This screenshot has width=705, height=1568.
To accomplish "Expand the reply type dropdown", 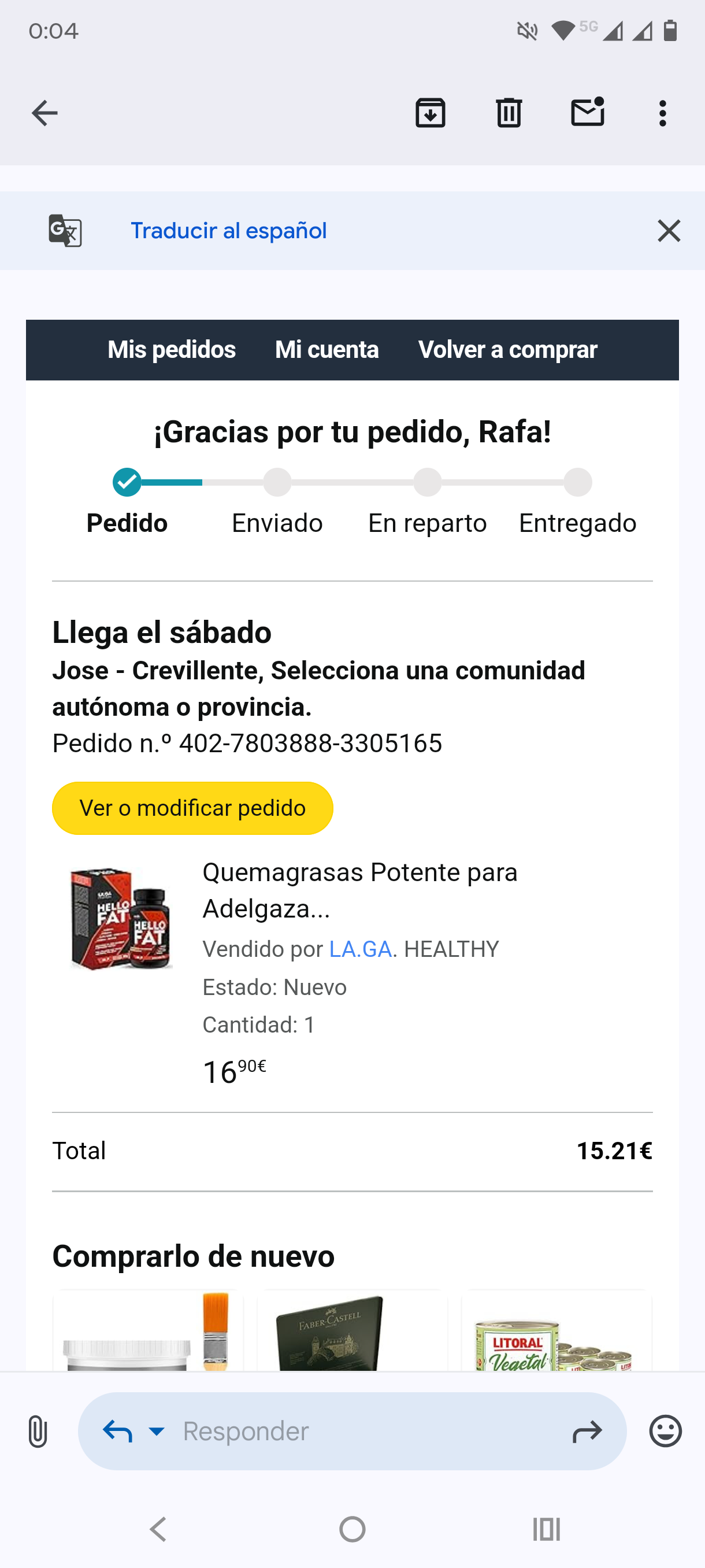I will (x=157, y=1431).
